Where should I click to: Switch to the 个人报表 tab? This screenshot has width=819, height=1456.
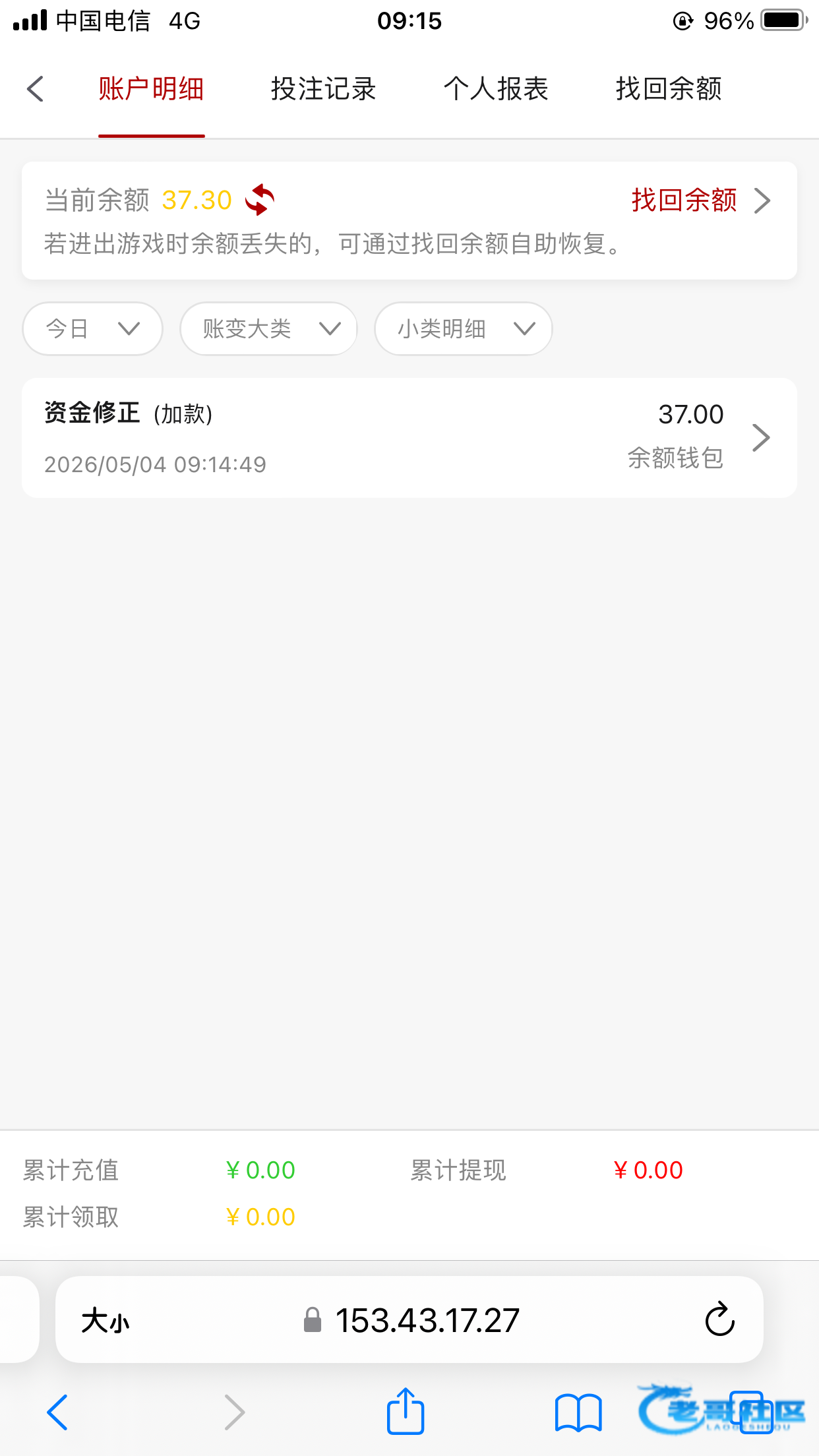tap(496, 89)
